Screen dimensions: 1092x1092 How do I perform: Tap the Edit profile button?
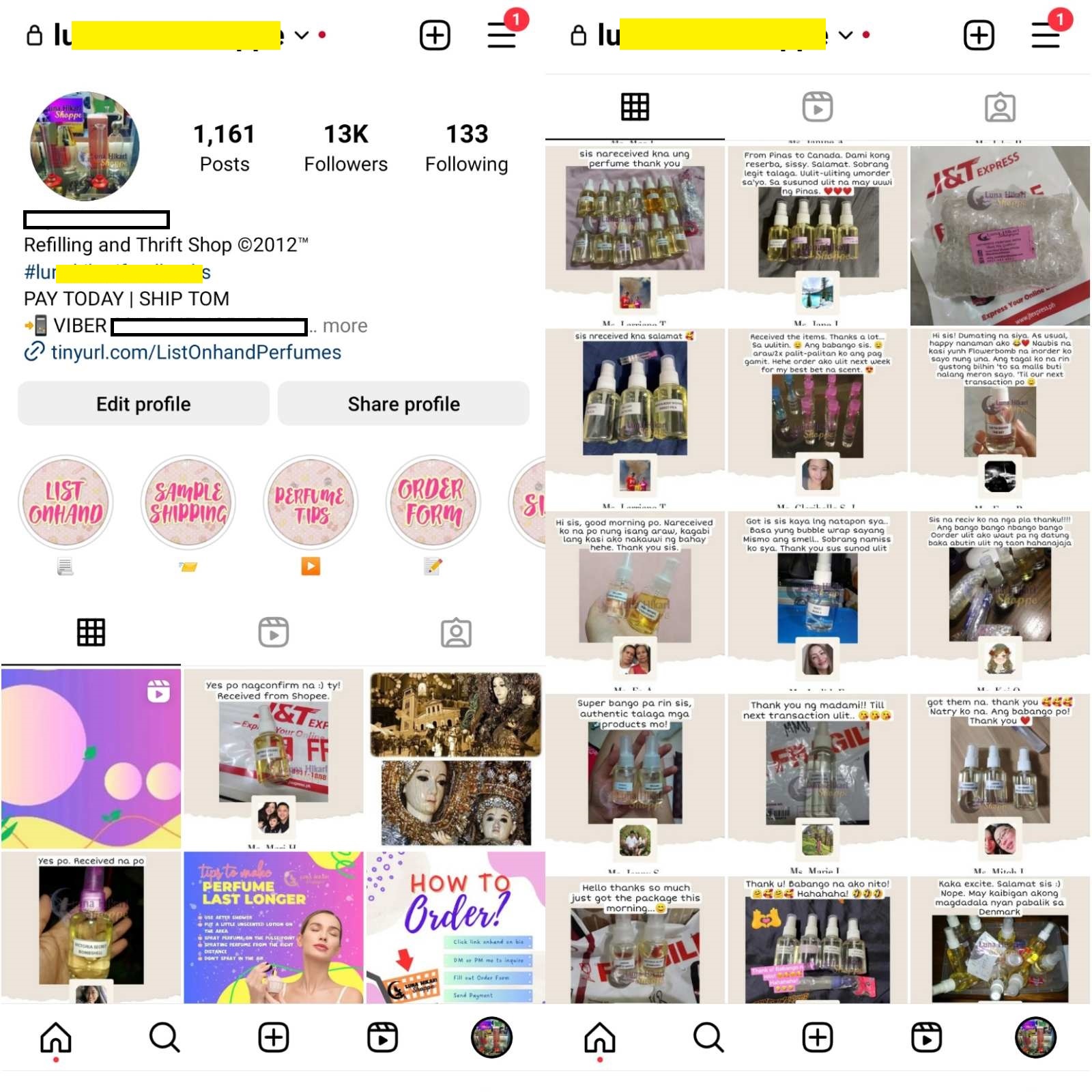[143, 404]
